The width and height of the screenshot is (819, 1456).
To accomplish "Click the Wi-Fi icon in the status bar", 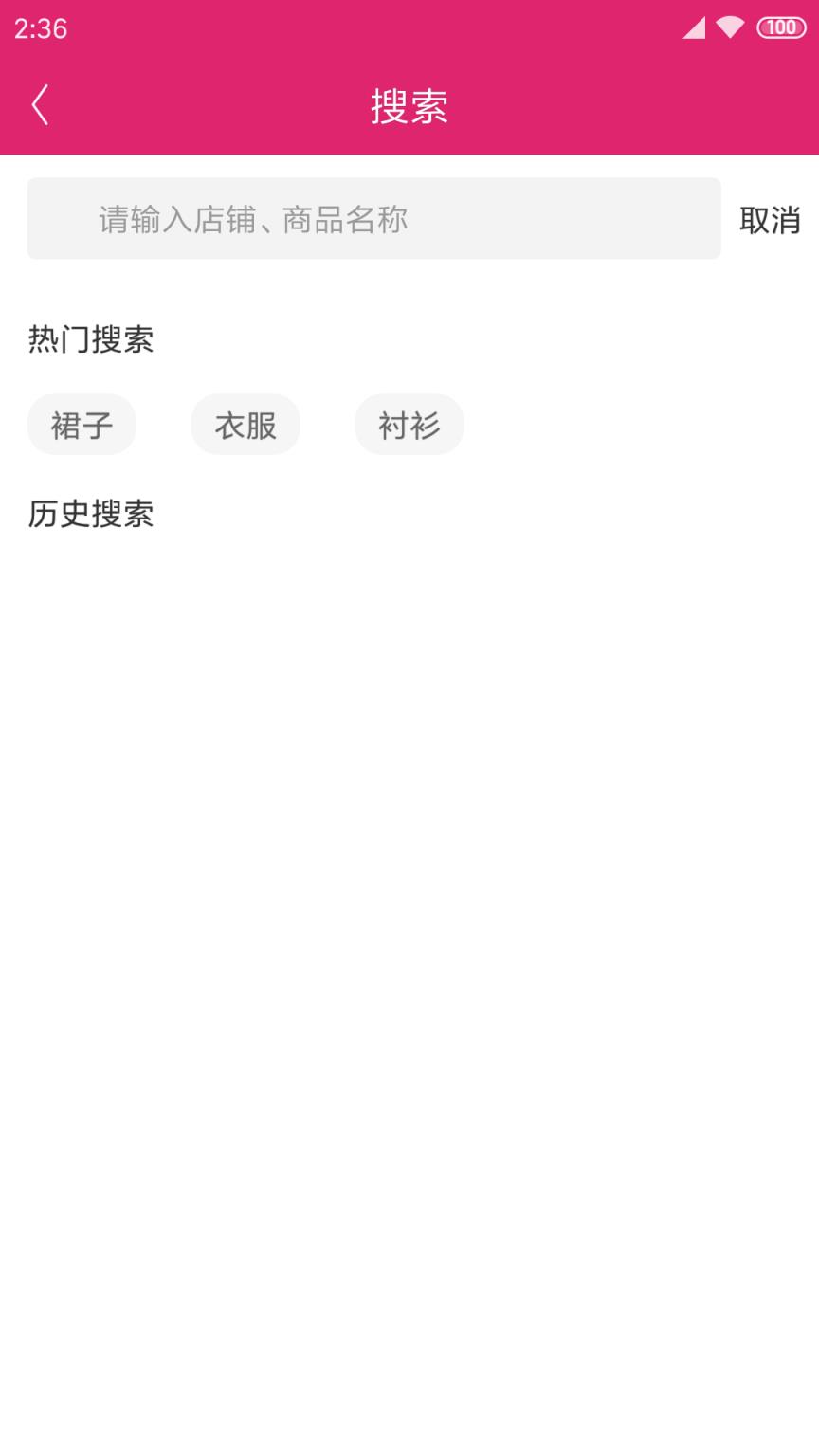I will pos(728,27).
